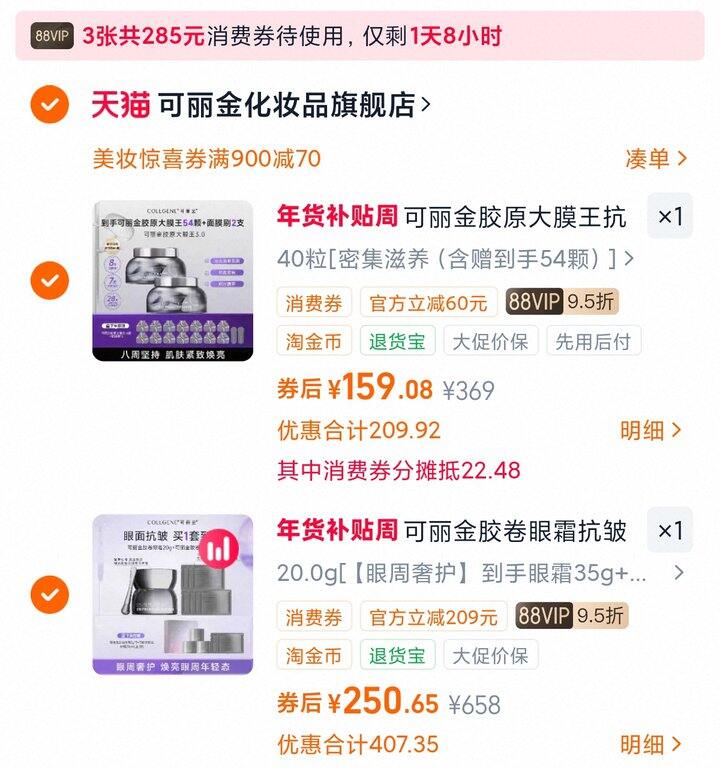Viewport: 720px width, 768px height.
Task: Change the 40粒 密集滋养 variant option
Action: [455, 259]
